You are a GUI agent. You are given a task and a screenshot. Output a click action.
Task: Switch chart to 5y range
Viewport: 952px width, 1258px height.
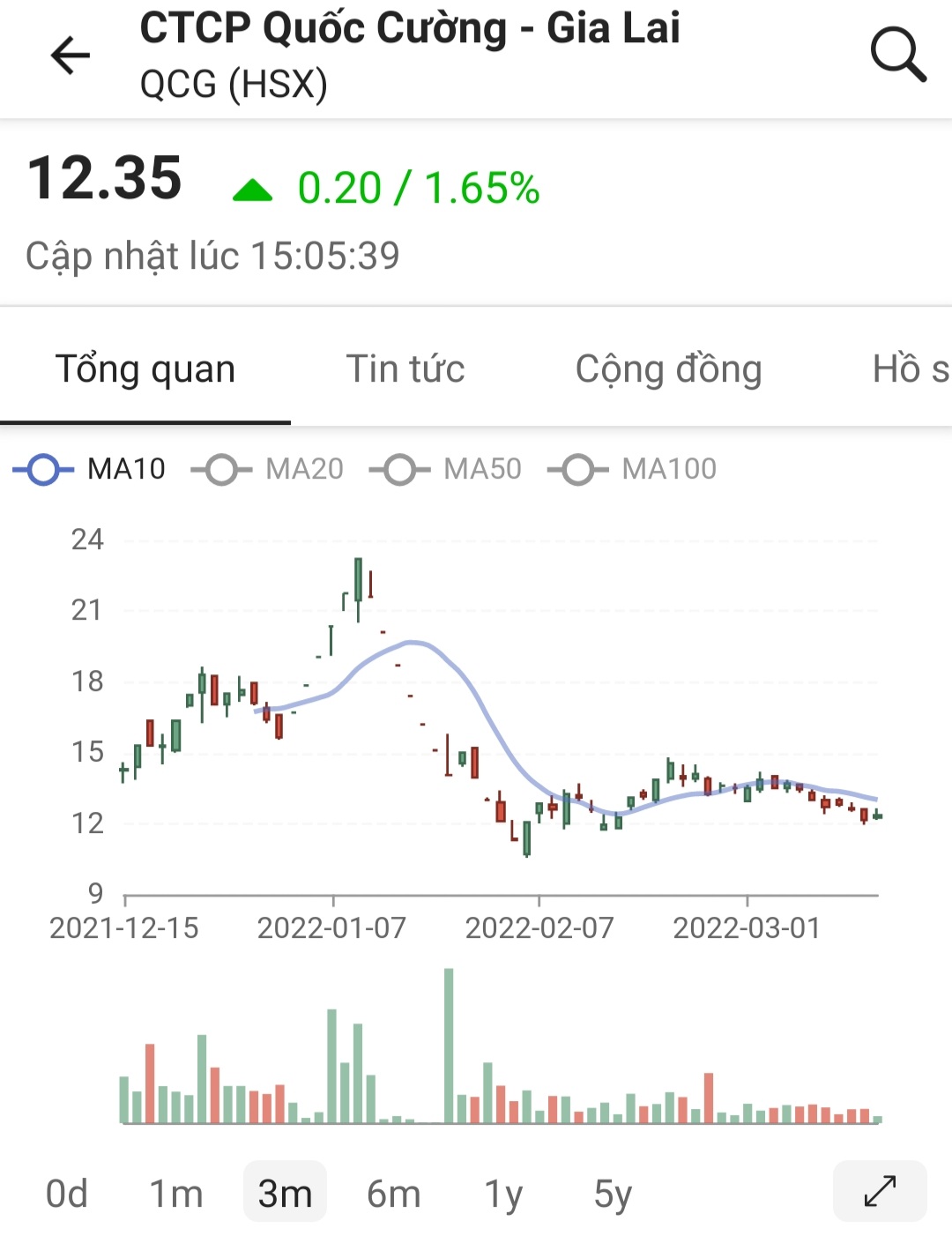613,1194
